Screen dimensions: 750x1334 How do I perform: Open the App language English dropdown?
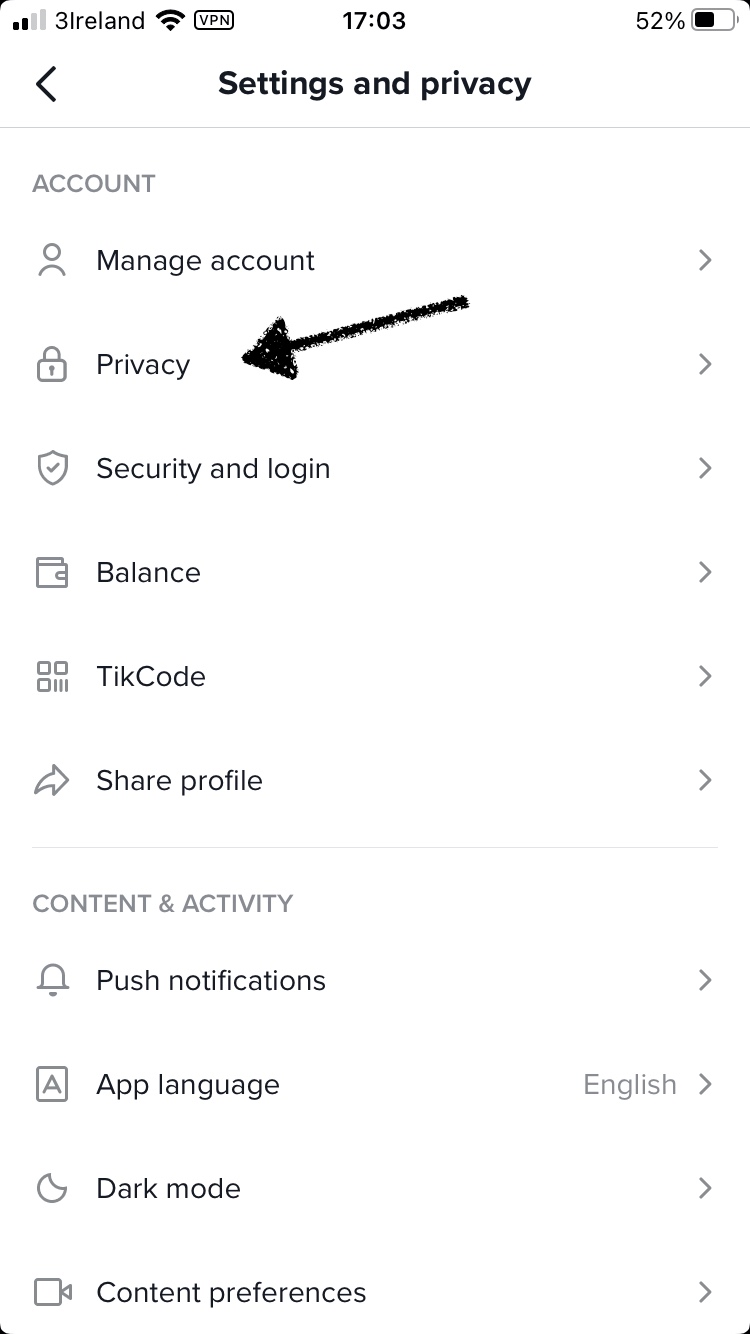pos(630,1084)
